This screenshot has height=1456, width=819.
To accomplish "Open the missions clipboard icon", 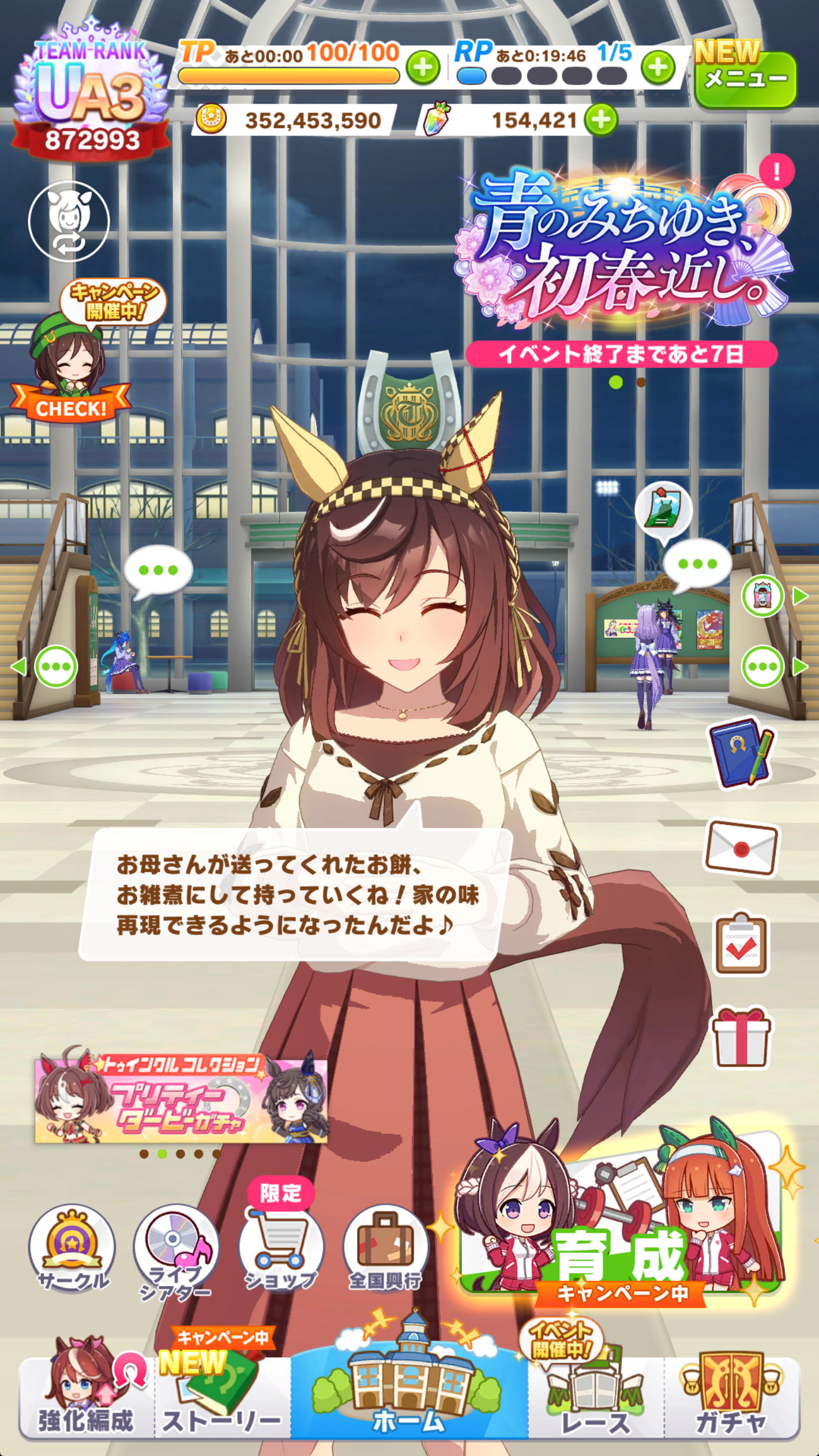I will click(x=742, y=944).
